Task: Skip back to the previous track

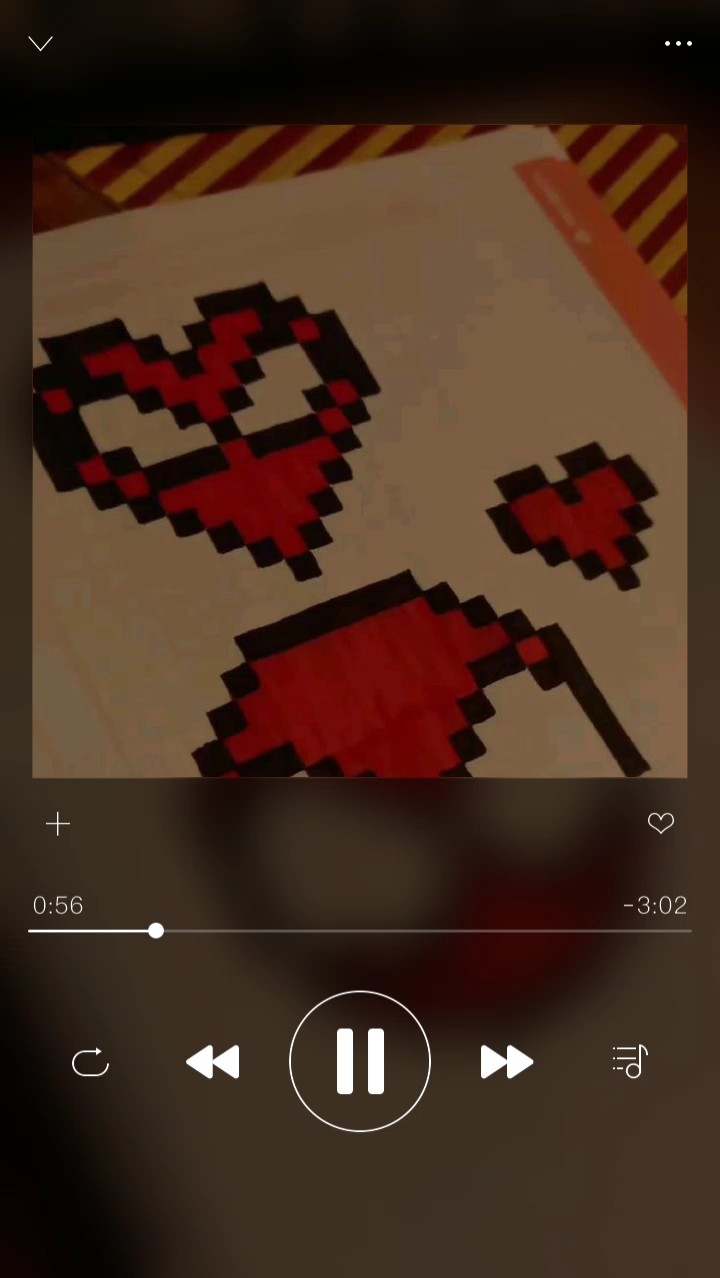Action: pos(213,1061)
